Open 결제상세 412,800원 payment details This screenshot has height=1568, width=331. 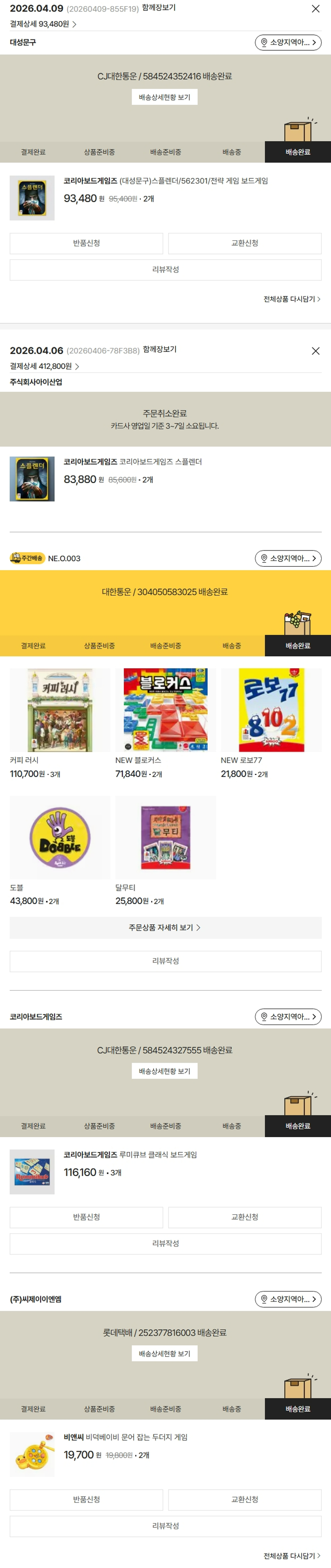pos(44,367)
